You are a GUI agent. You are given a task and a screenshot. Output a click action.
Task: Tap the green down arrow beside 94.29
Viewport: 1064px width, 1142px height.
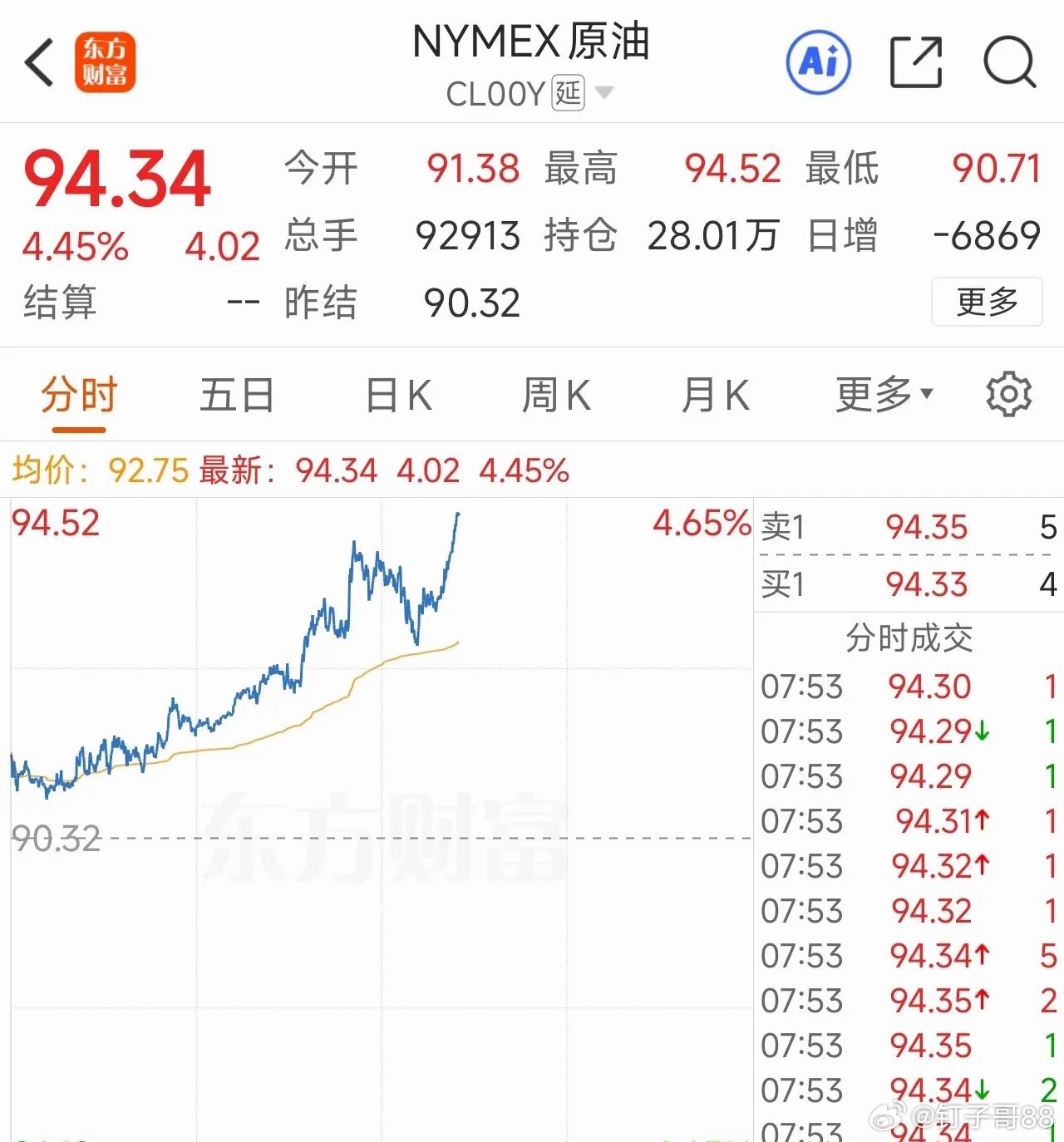[x=984, y=732]
